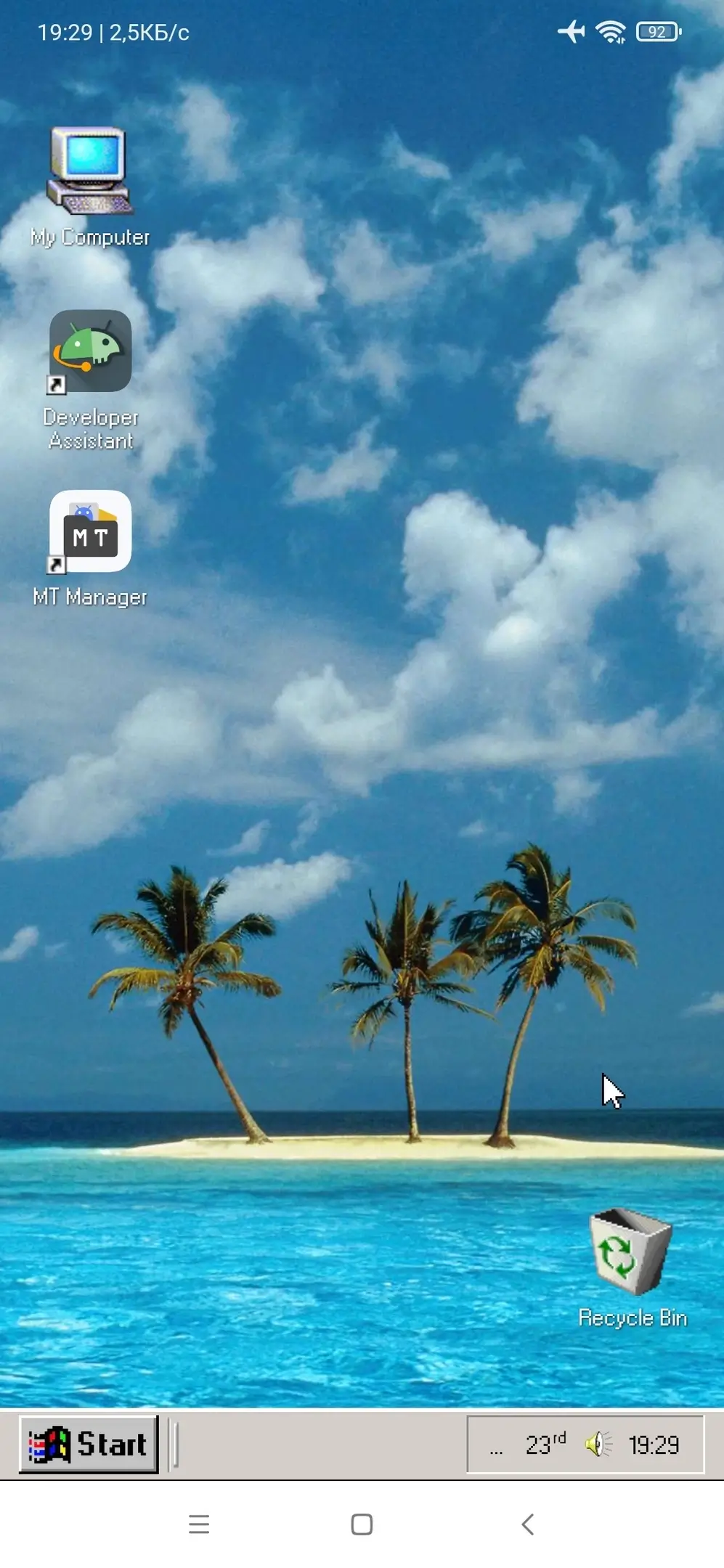Open the Start menu
724x1568 pixels.
[x=89, y=1444]
